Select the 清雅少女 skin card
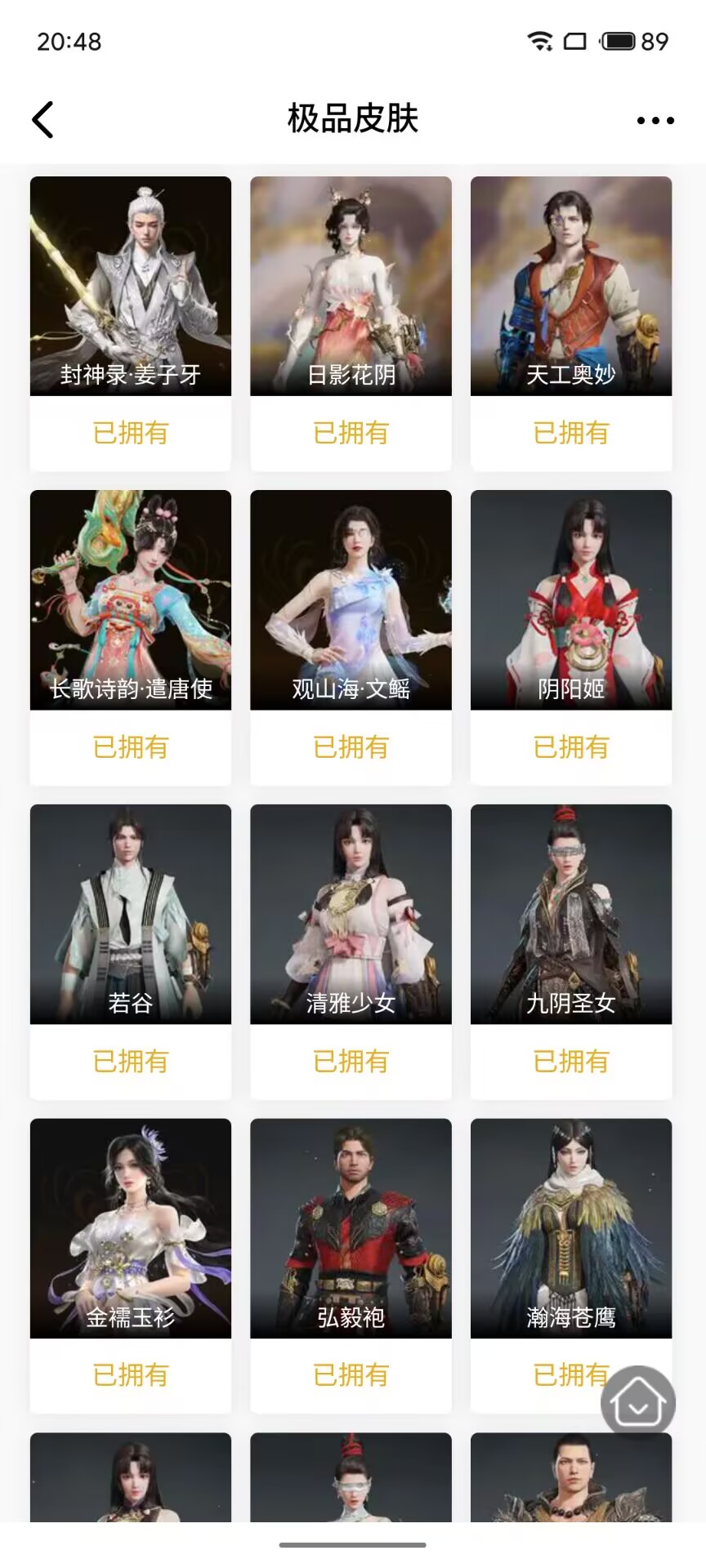The width and height of the screenshot is (706, 1568). point(351,915)
